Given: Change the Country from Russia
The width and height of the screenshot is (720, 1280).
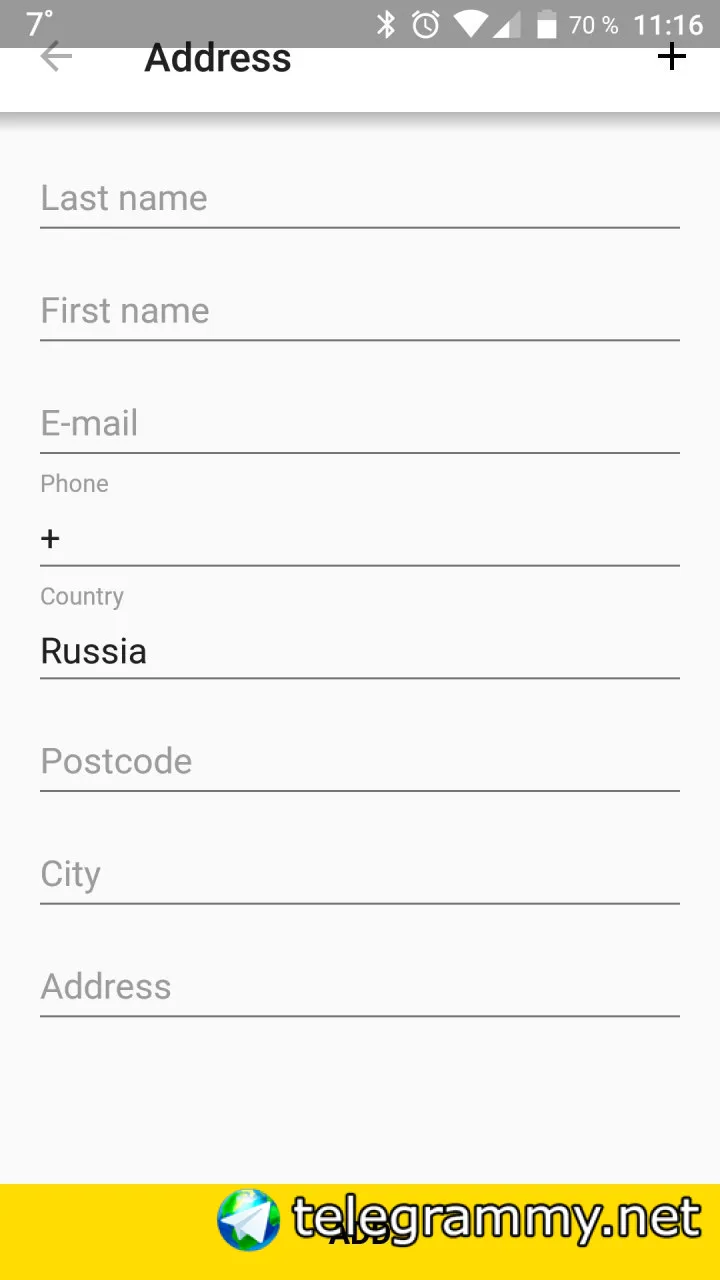Looking at the screenshot, I should [x=360, y=651].
